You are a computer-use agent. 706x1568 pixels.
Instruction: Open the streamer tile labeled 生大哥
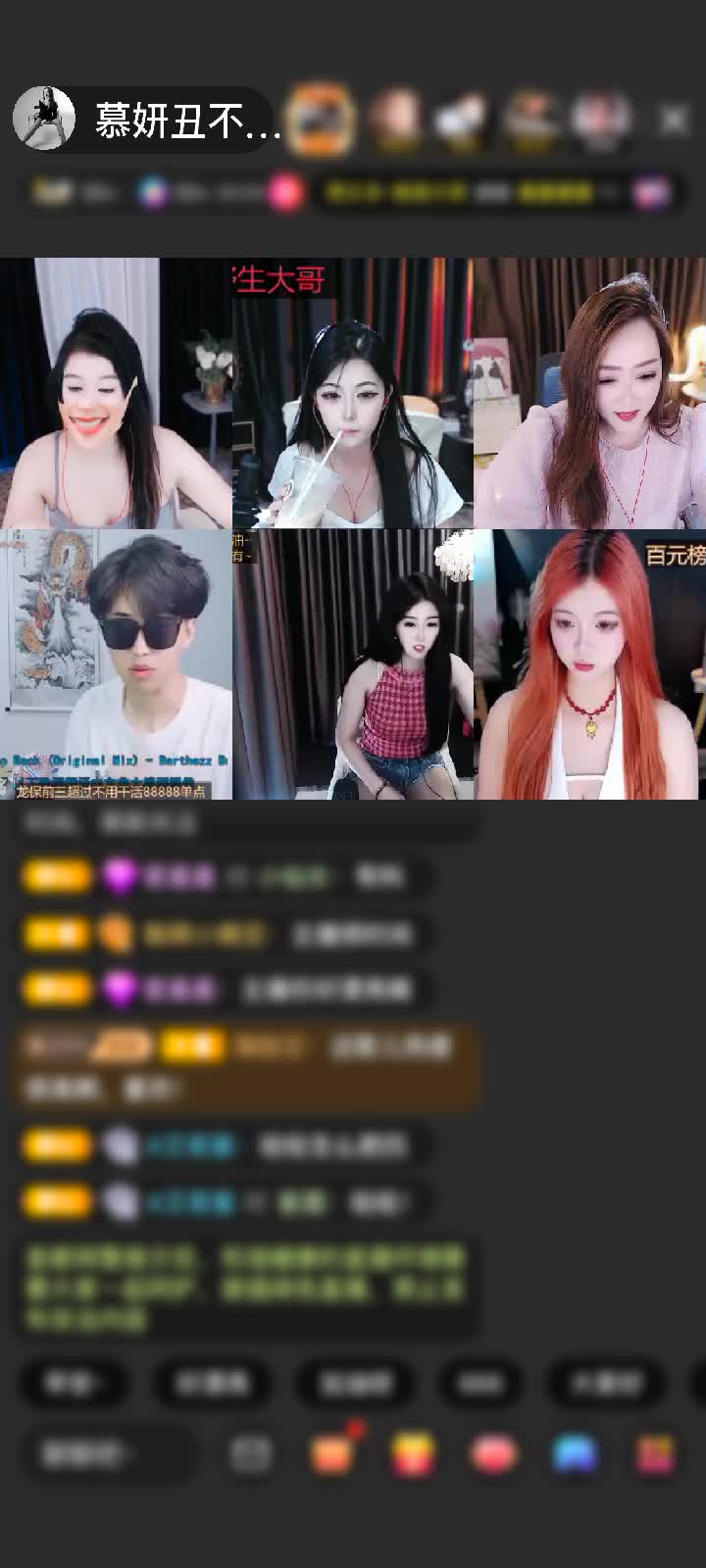point(352,392)
